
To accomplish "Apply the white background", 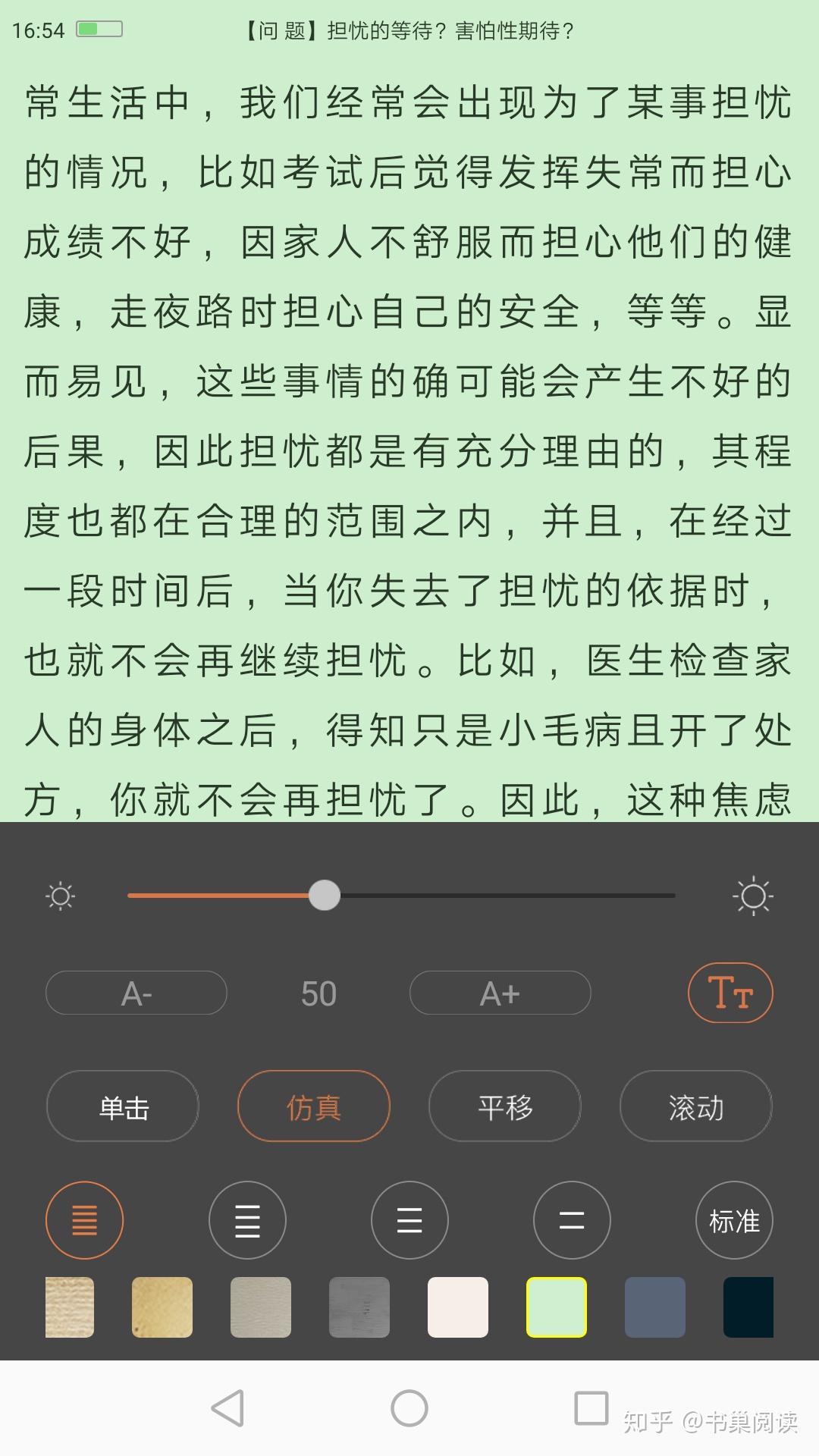I will (458, 1307).
